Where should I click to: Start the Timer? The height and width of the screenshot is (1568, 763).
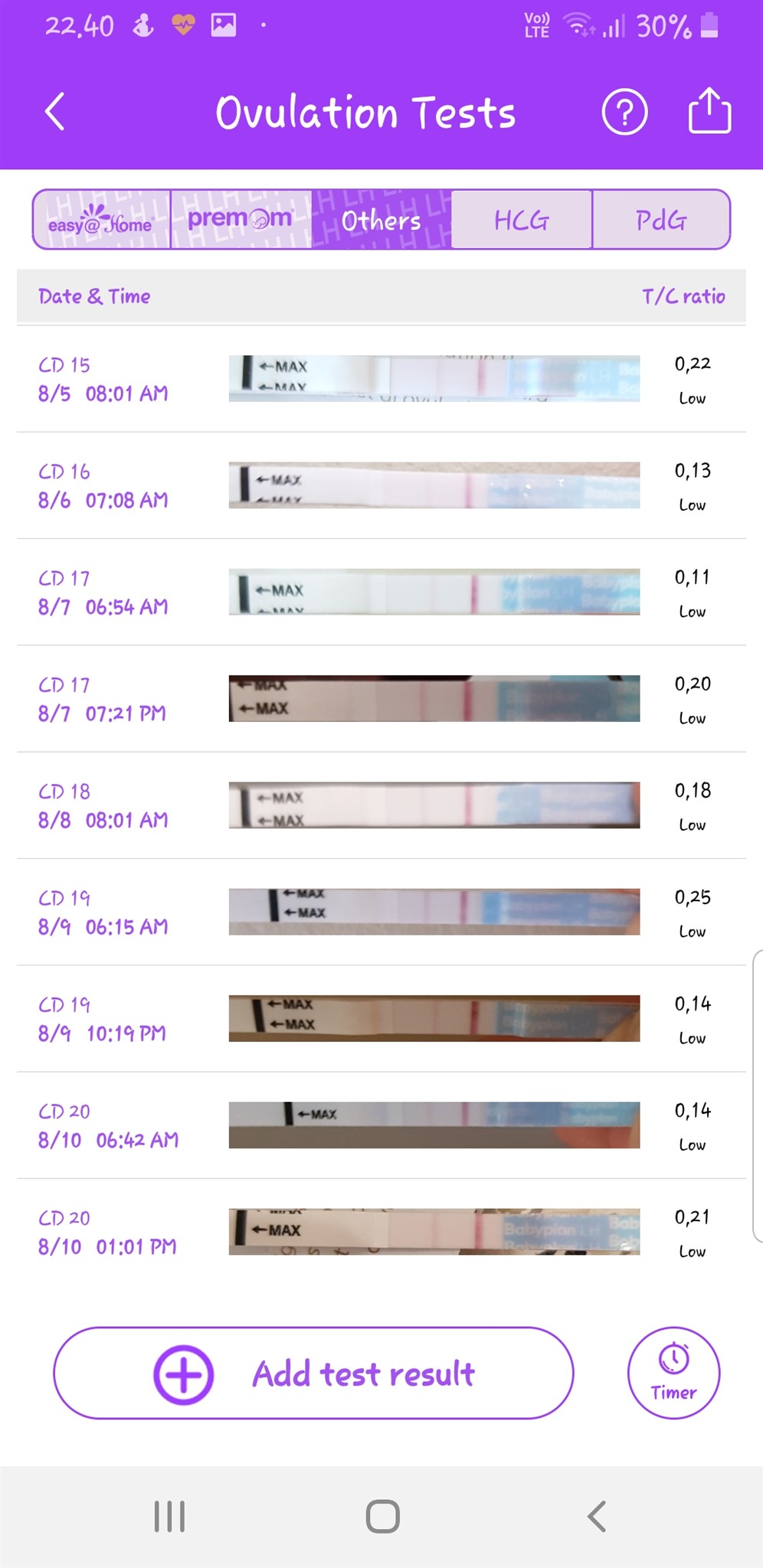(x=673, y=1373)
